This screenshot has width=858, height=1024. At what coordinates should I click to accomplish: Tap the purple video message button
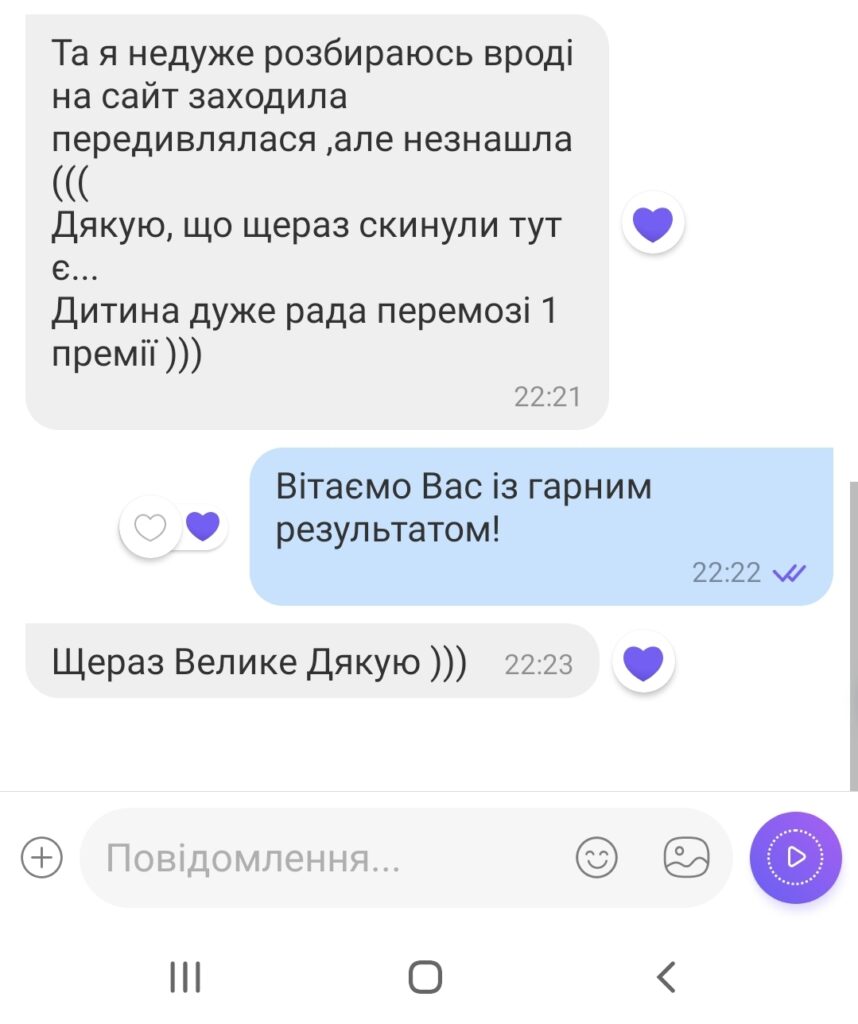click(x=796, y=857)
